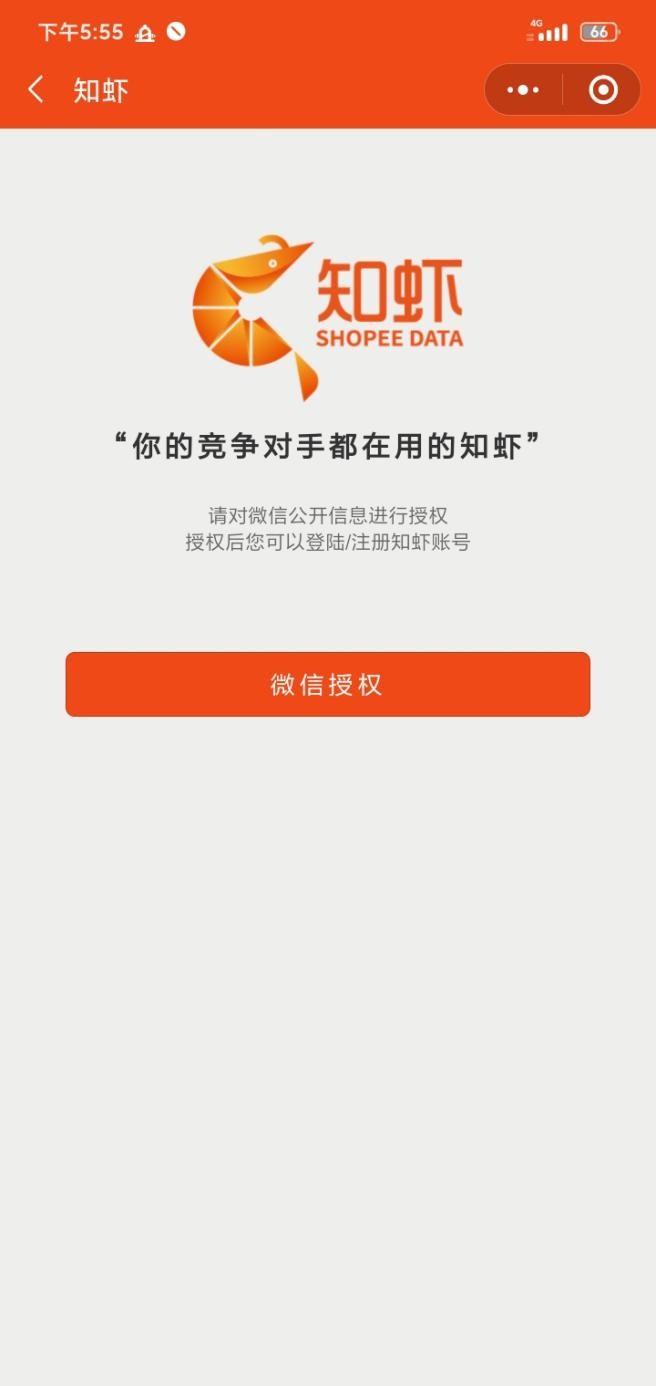
Task: Go back from the 知虾 page
Action: [36, 90]
